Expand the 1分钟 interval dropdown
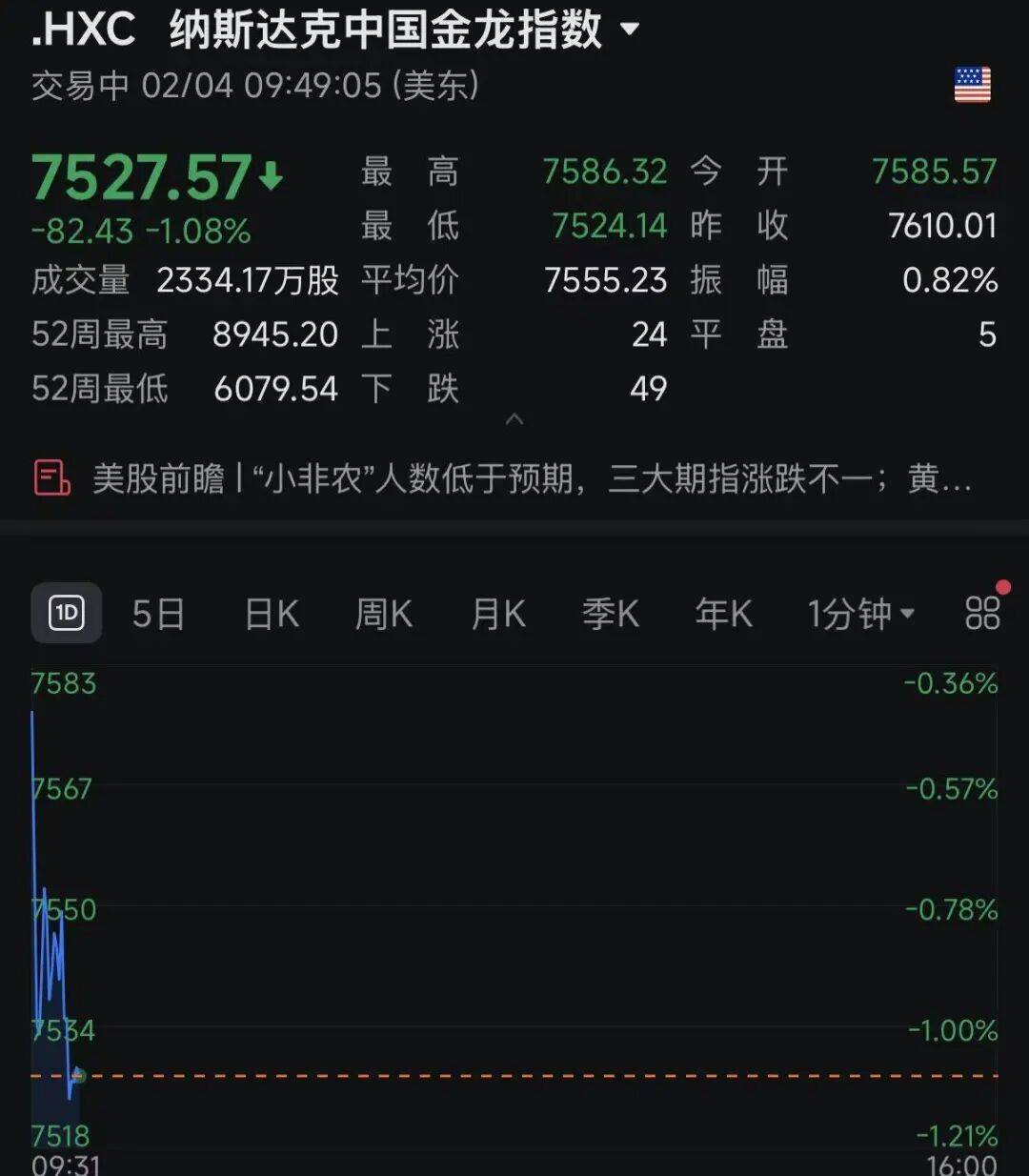Viewport: 1029px width, 1176px height. [x=860, y=614]
